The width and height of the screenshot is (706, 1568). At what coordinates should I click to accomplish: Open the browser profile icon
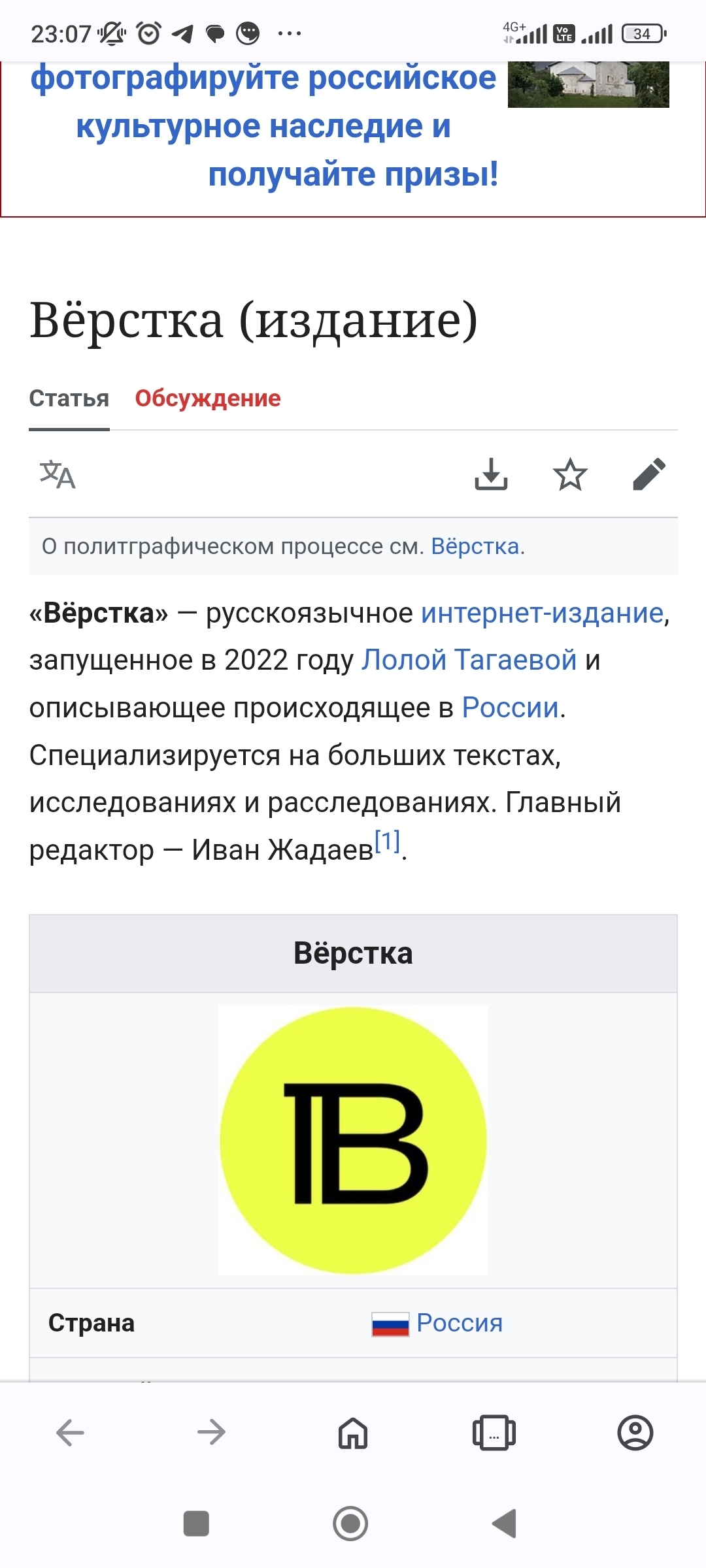(x=635, y=1433)
